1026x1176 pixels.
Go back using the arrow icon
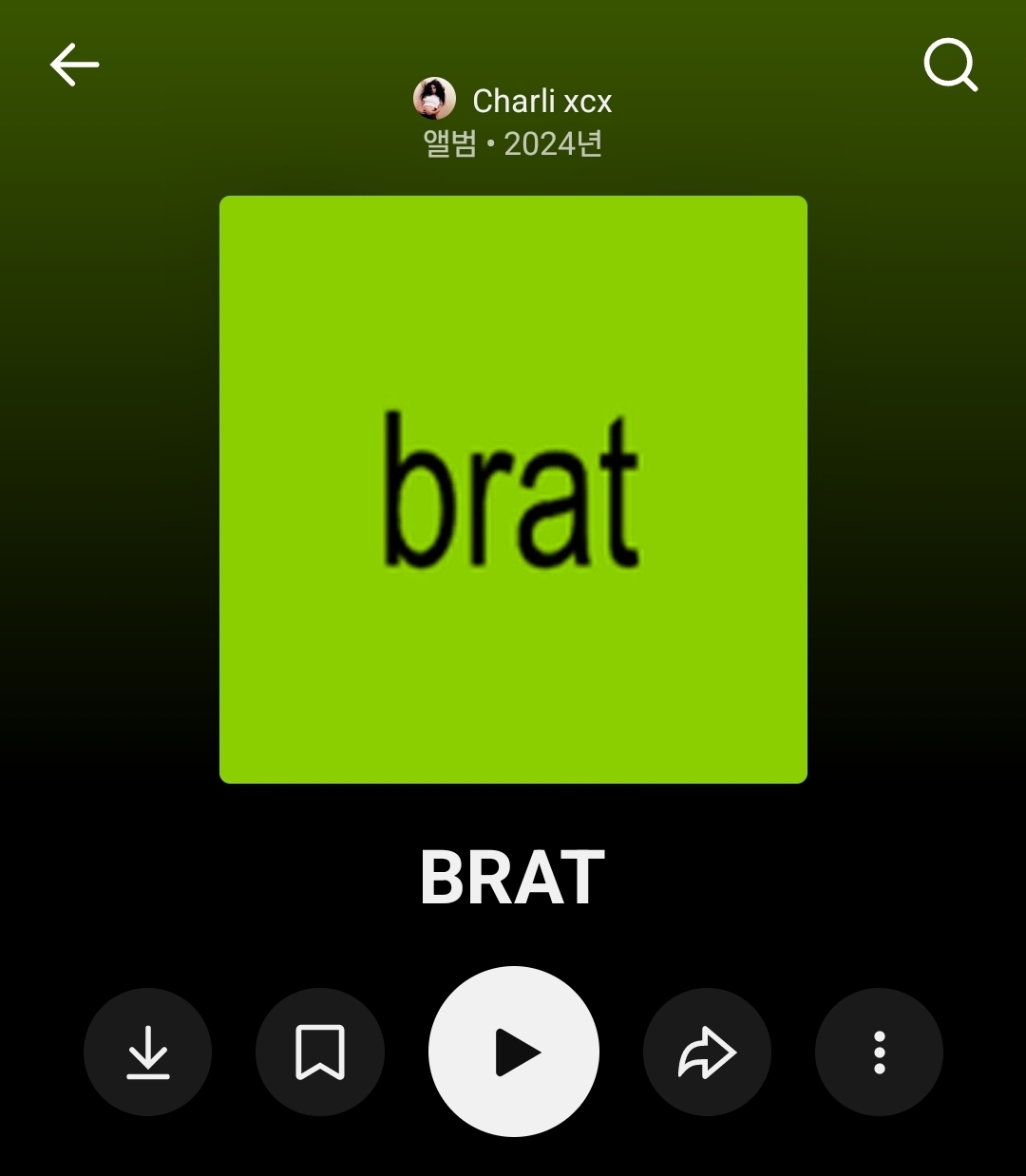(75, 65)
